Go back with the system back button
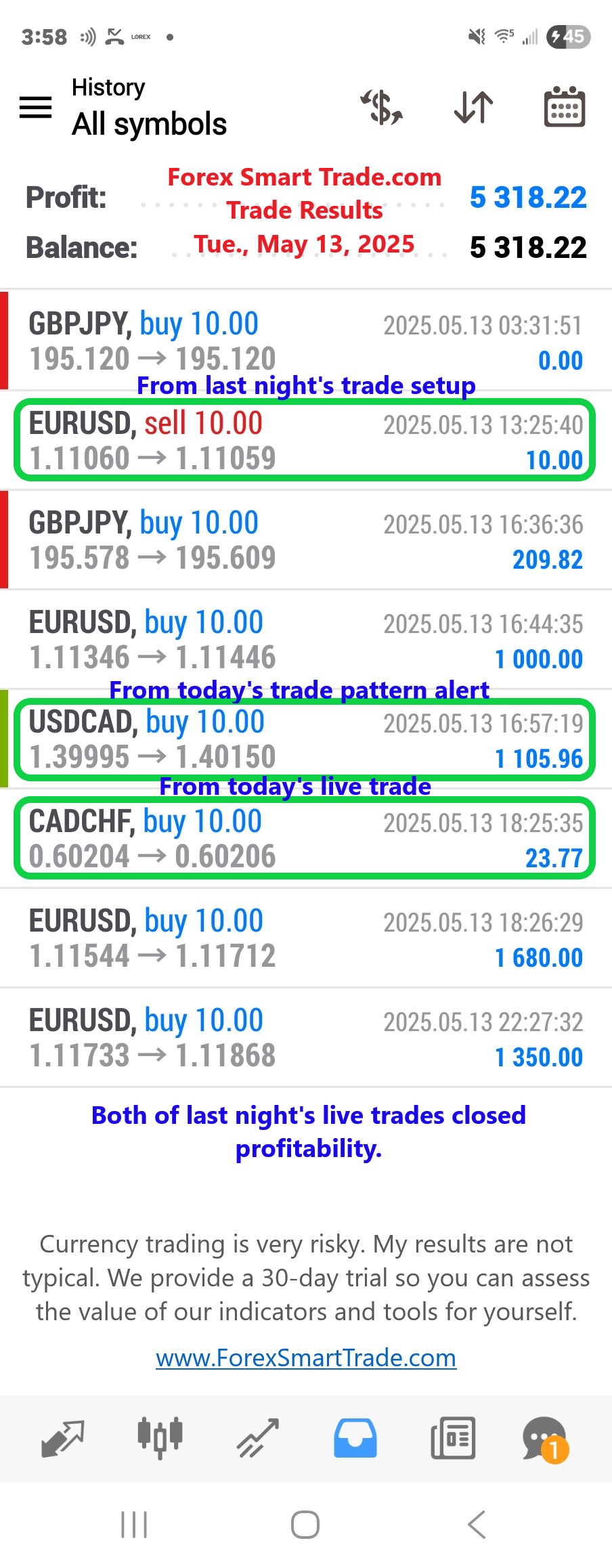Image resolution: width=612 pixels, height=1568 pixels. (477, 1525)
